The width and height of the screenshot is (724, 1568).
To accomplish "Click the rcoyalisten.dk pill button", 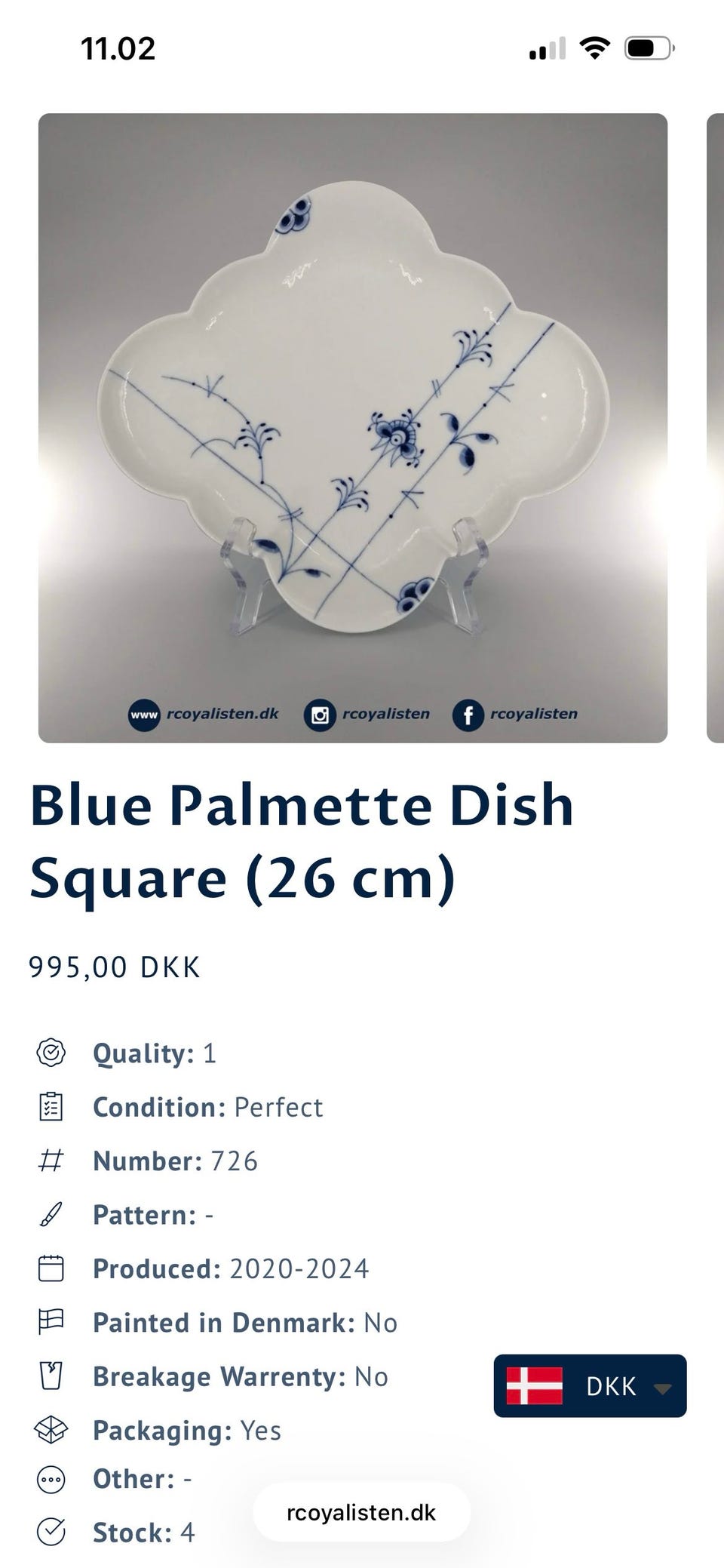I will coord(361,1512).
